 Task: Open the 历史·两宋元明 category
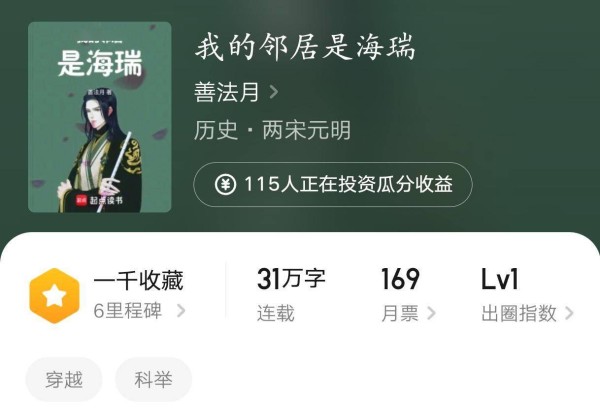[272, 131]
